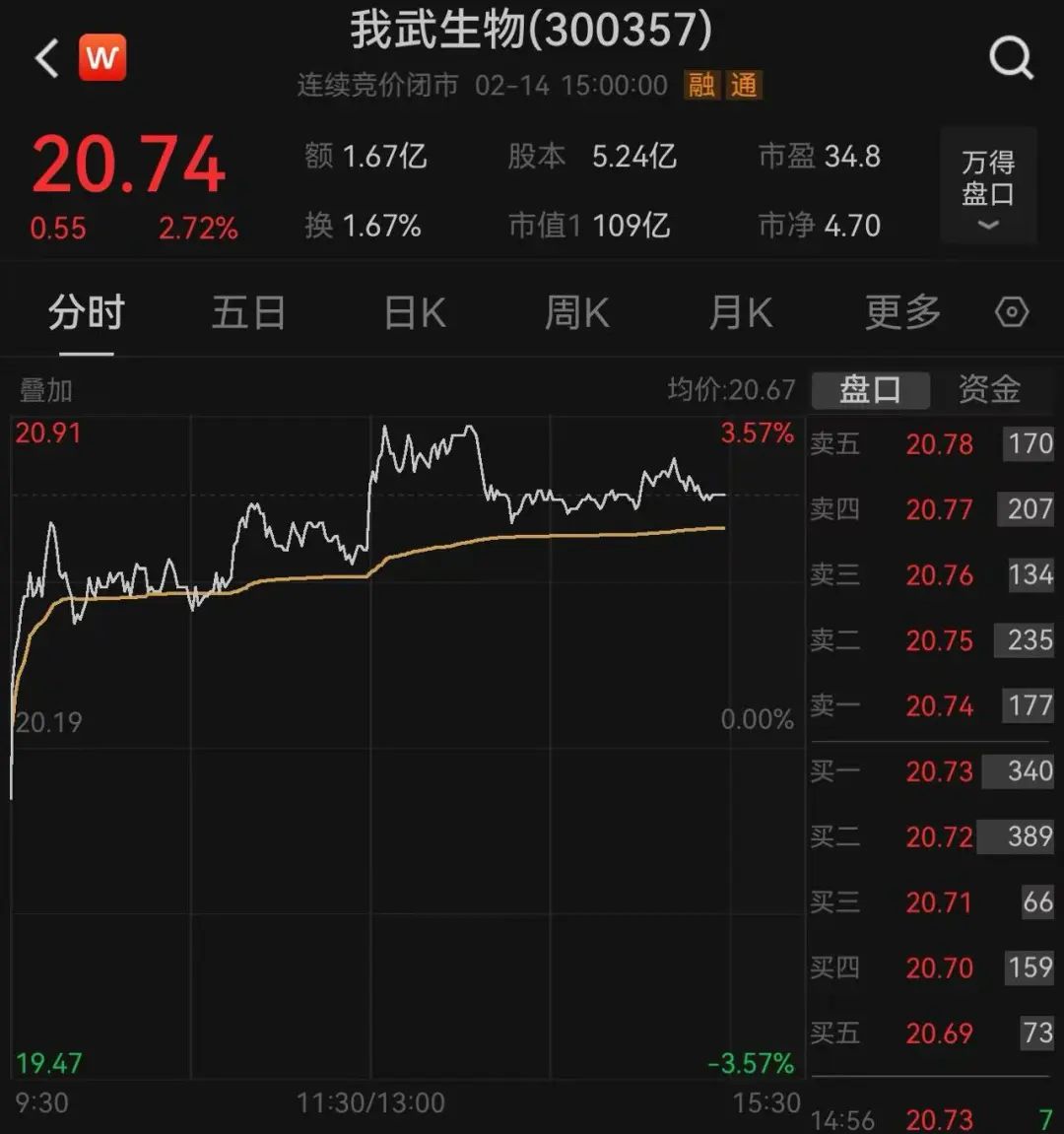Go back using the arrow icon
The height and width of the screenshot is (1134, 1064).
[x=46, y=59]
